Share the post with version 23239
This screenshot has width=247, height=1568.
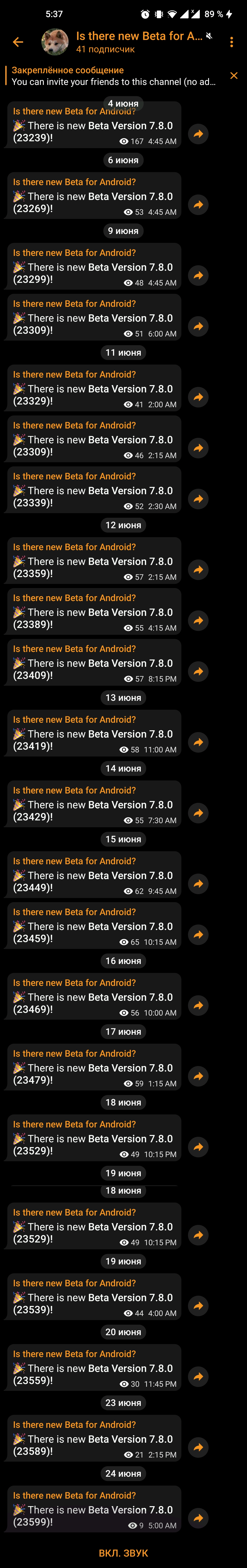[x=198, y=134]
